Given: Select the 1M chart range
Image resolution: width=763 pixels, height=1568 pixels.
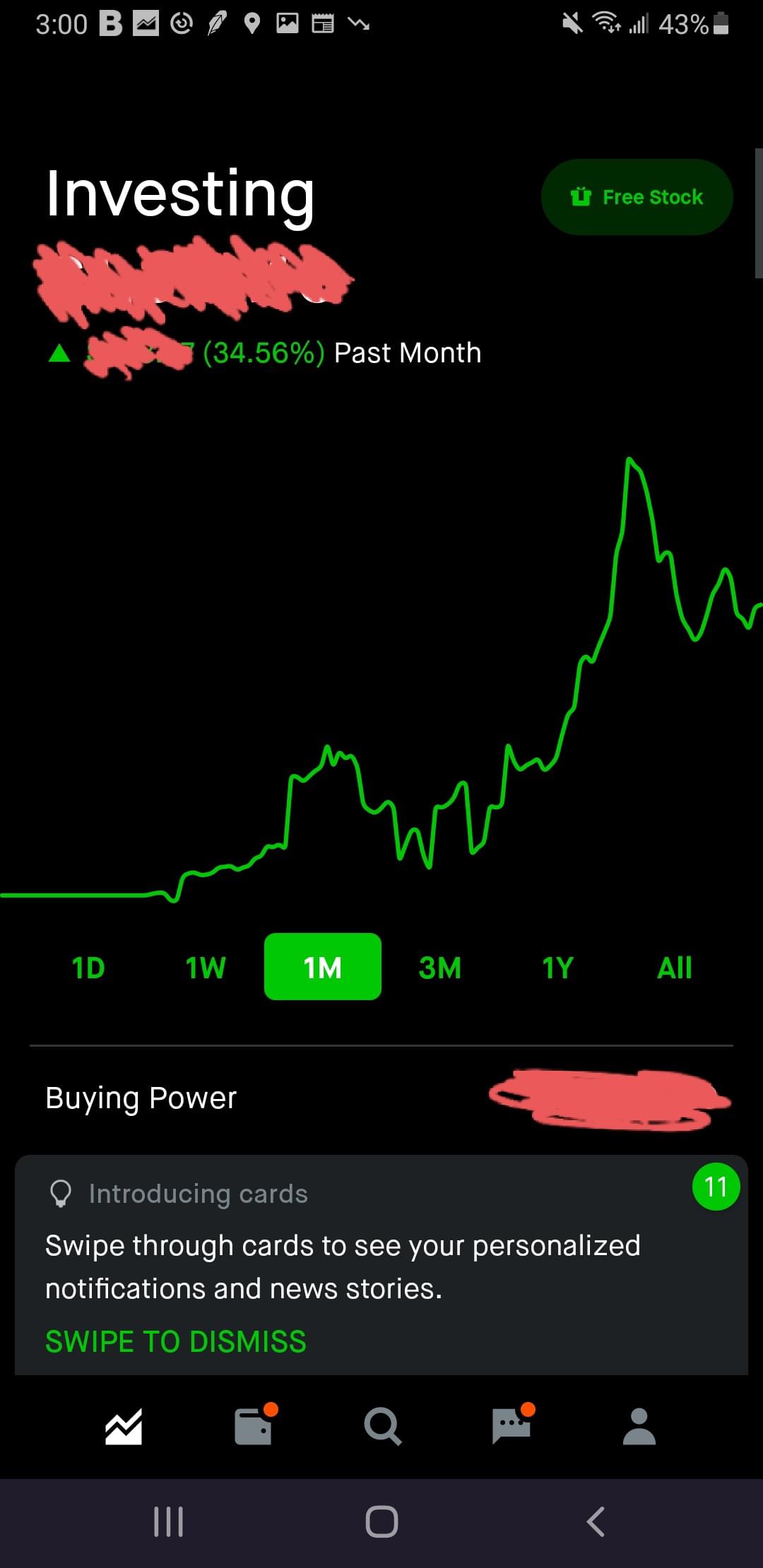Looking at the screenshot, I should (x=323, y=967).
